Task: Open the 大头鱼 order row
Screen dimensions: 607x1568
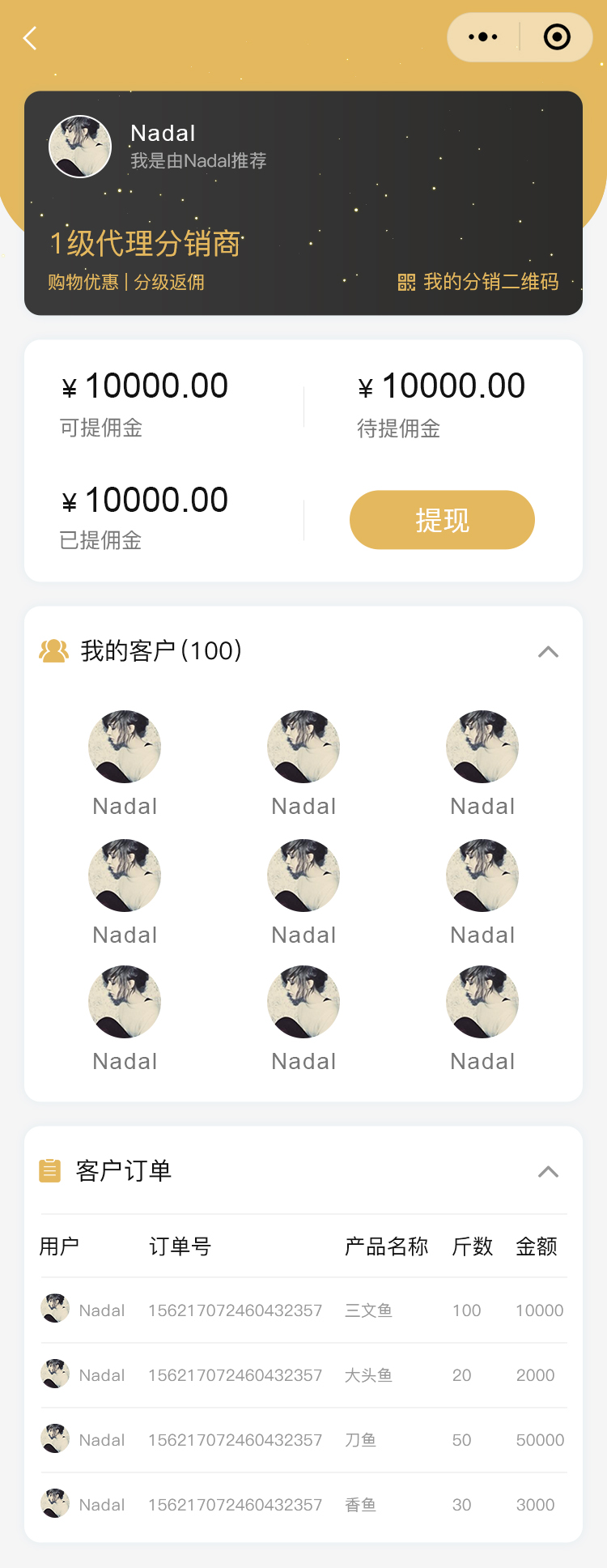Action: [x=303, y=1375]
